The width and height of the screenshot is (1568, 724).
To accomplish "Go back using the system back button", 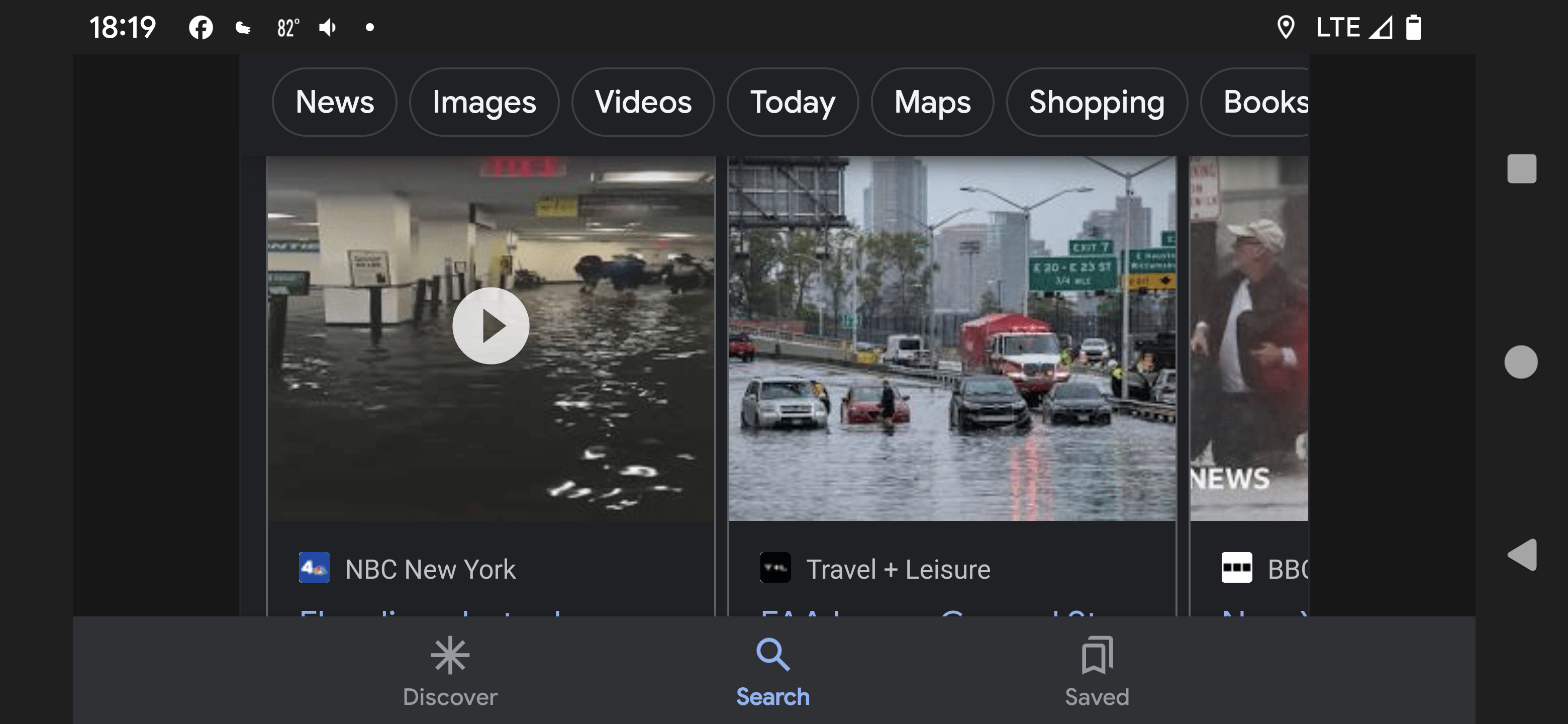I will 1521,555.
